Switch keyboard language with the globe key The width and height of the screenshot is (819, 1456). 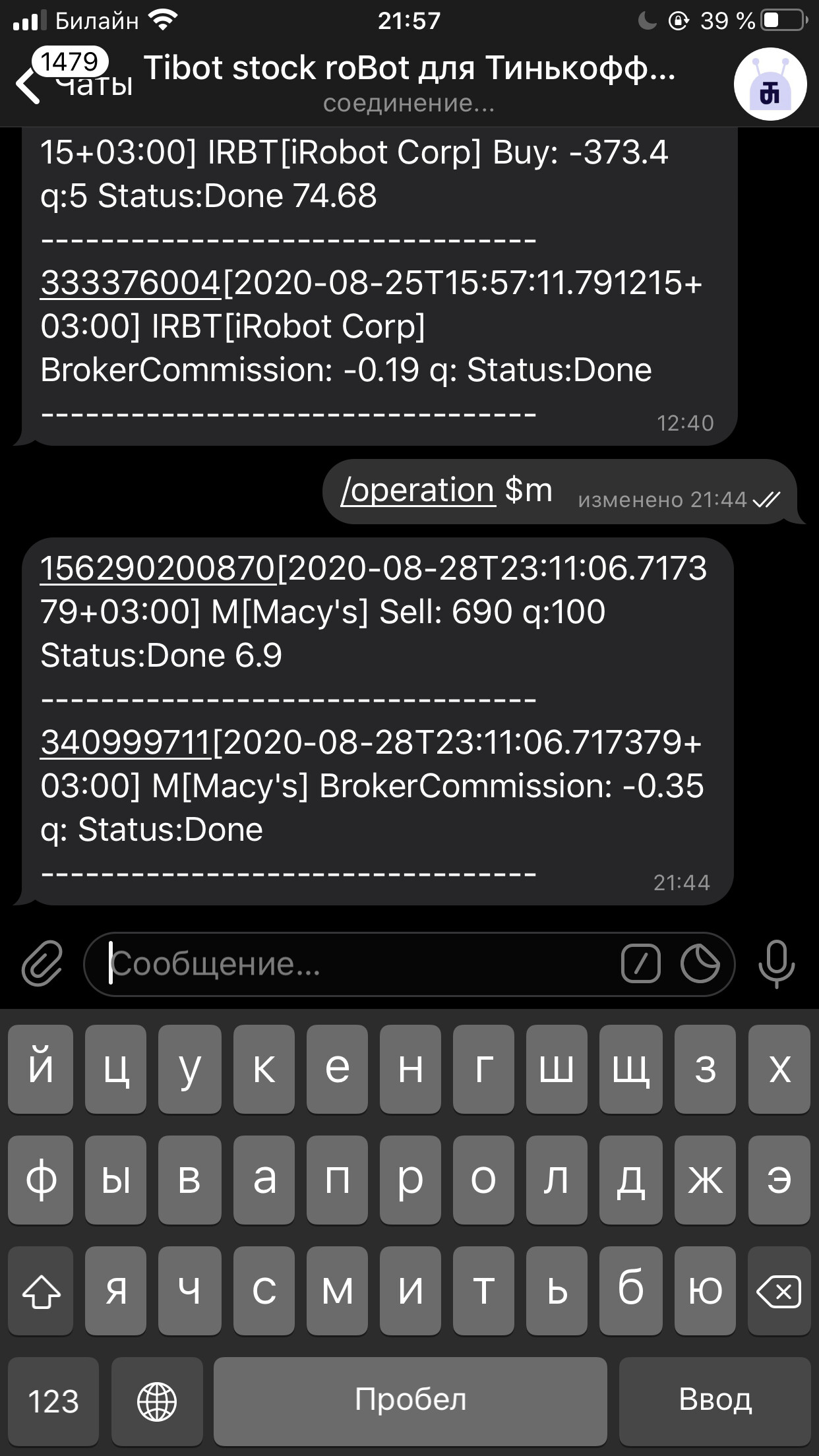(x=157, y=1401)
